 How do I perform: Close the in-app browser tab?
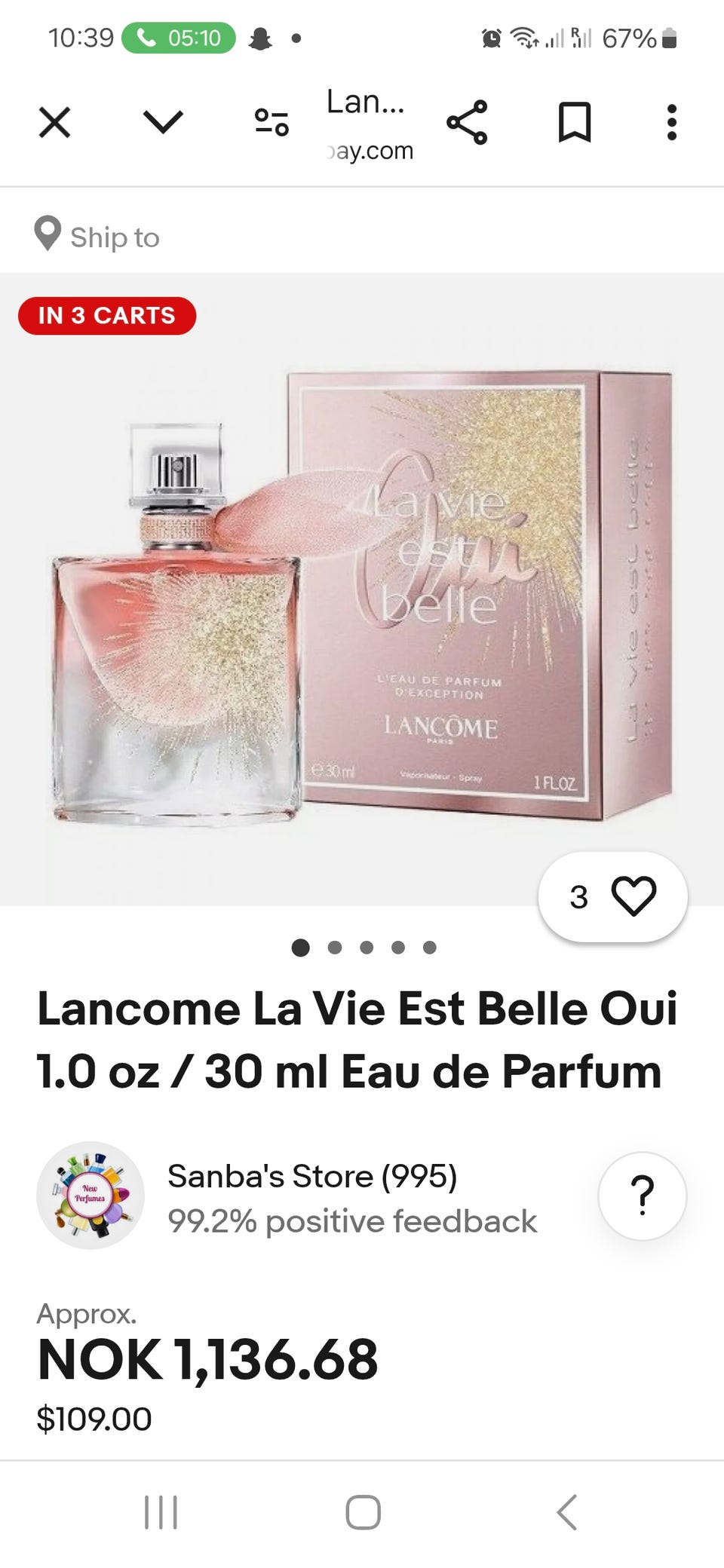pyautogui.click(x=54, y=122)
